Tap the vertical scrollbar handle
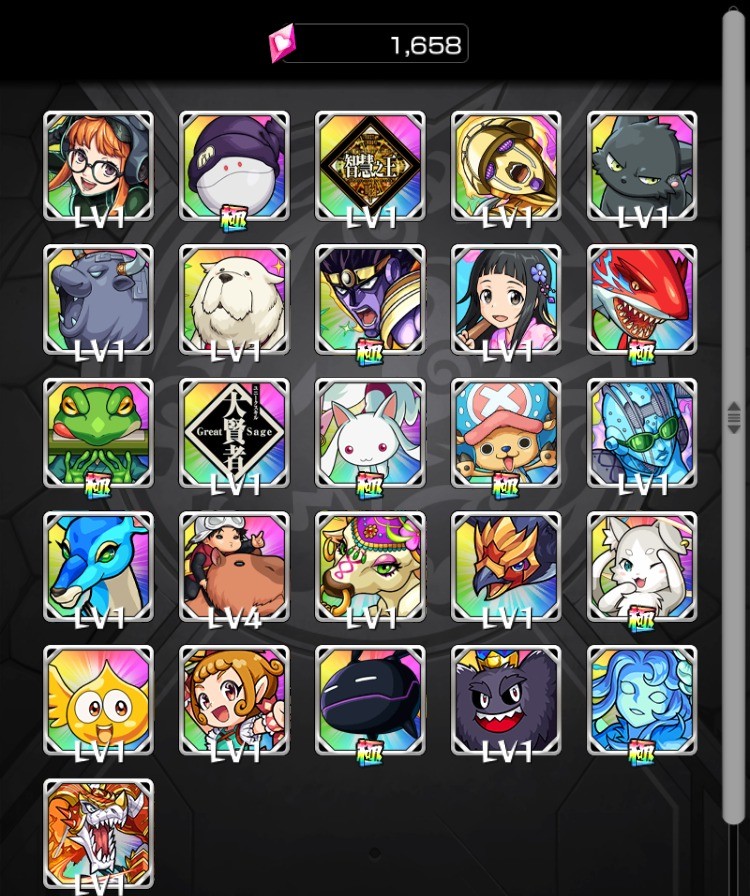The width and height of the screenshot is (750, 896). pos(734,418)
